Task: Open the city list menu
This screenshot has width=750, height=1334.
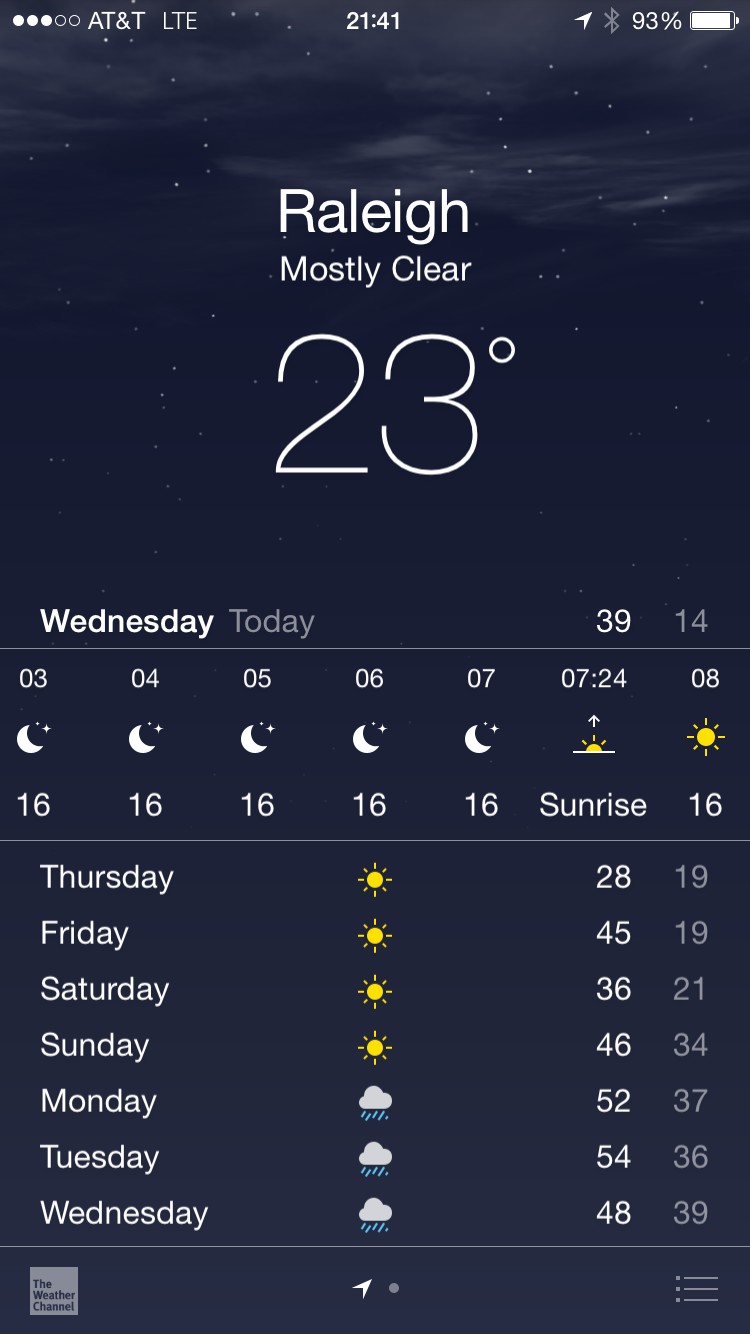Action: 697,1289
